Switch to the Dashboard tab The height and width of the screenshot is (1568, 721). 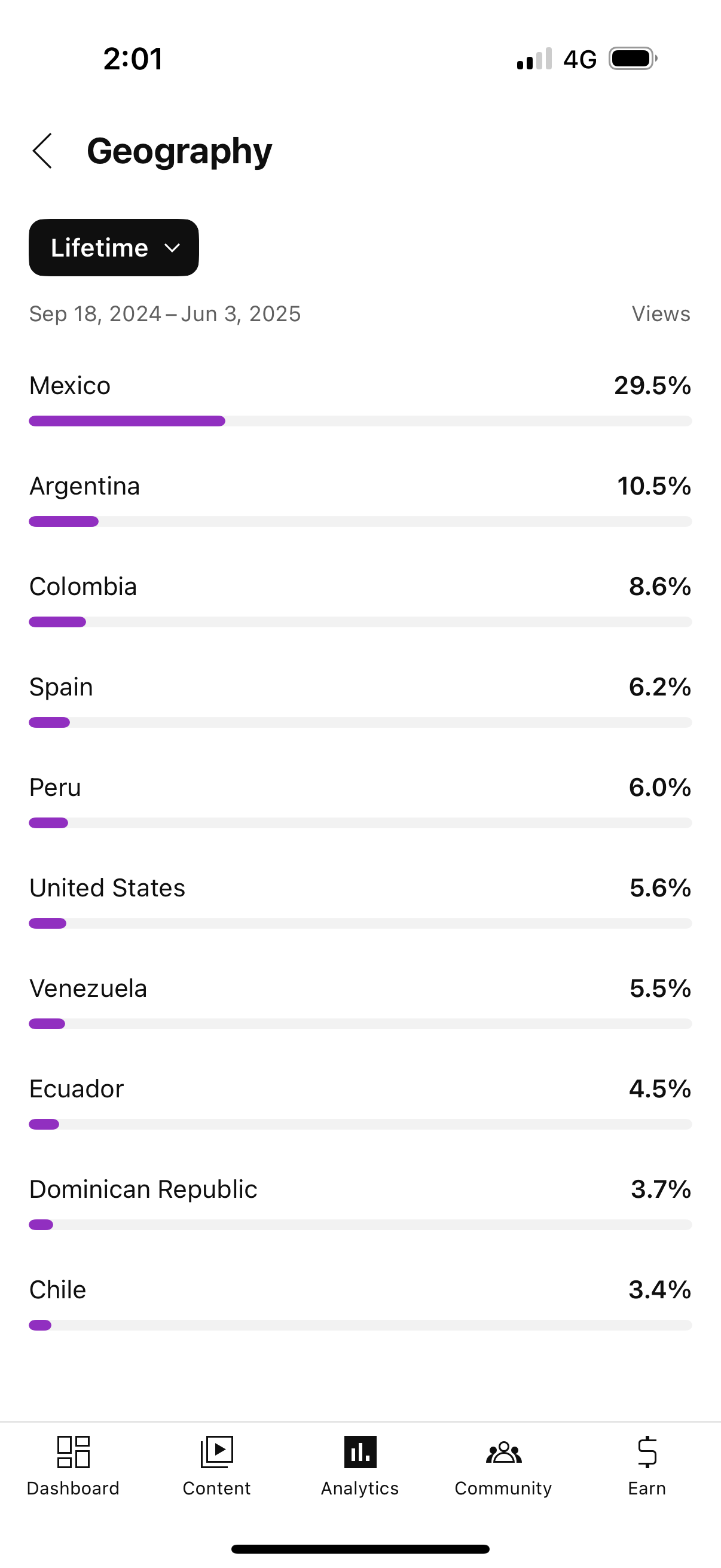point(73,1466)
